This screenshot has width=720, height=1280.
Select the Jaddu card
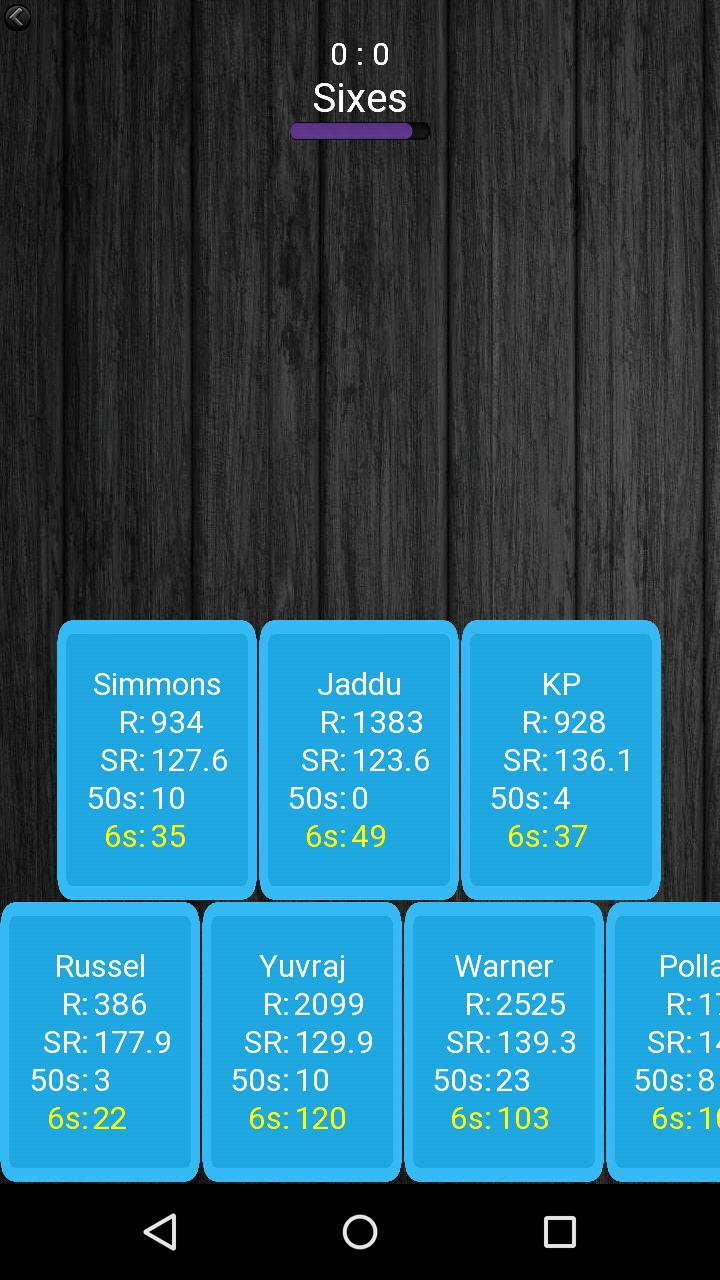tap(359, 758)
